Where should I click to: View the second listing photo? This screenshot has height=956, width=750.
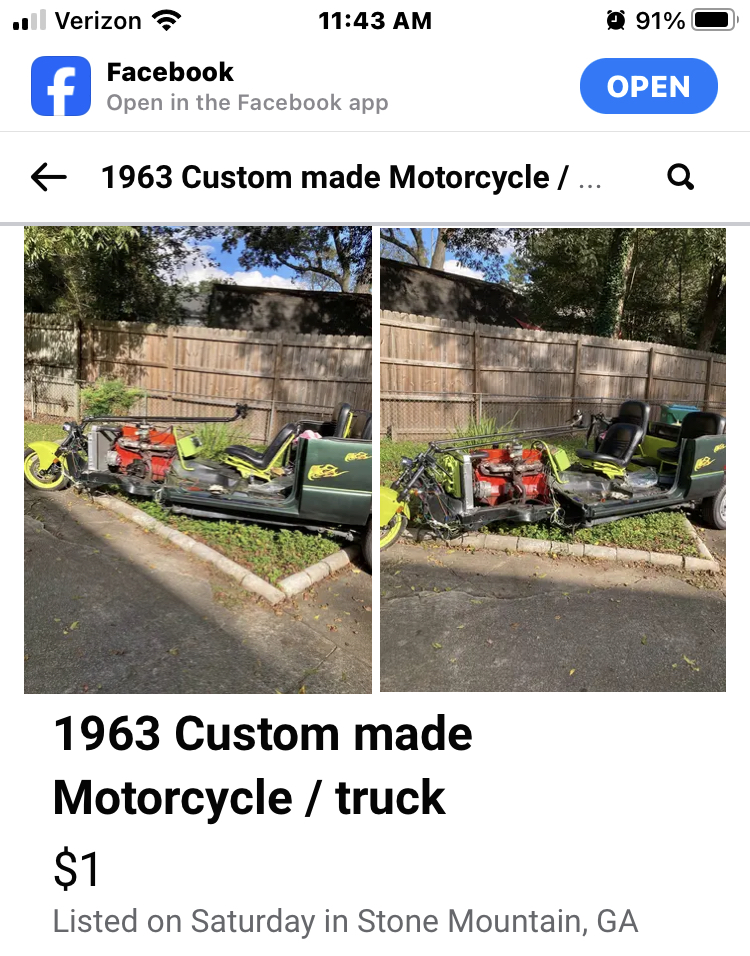(553, 459)
